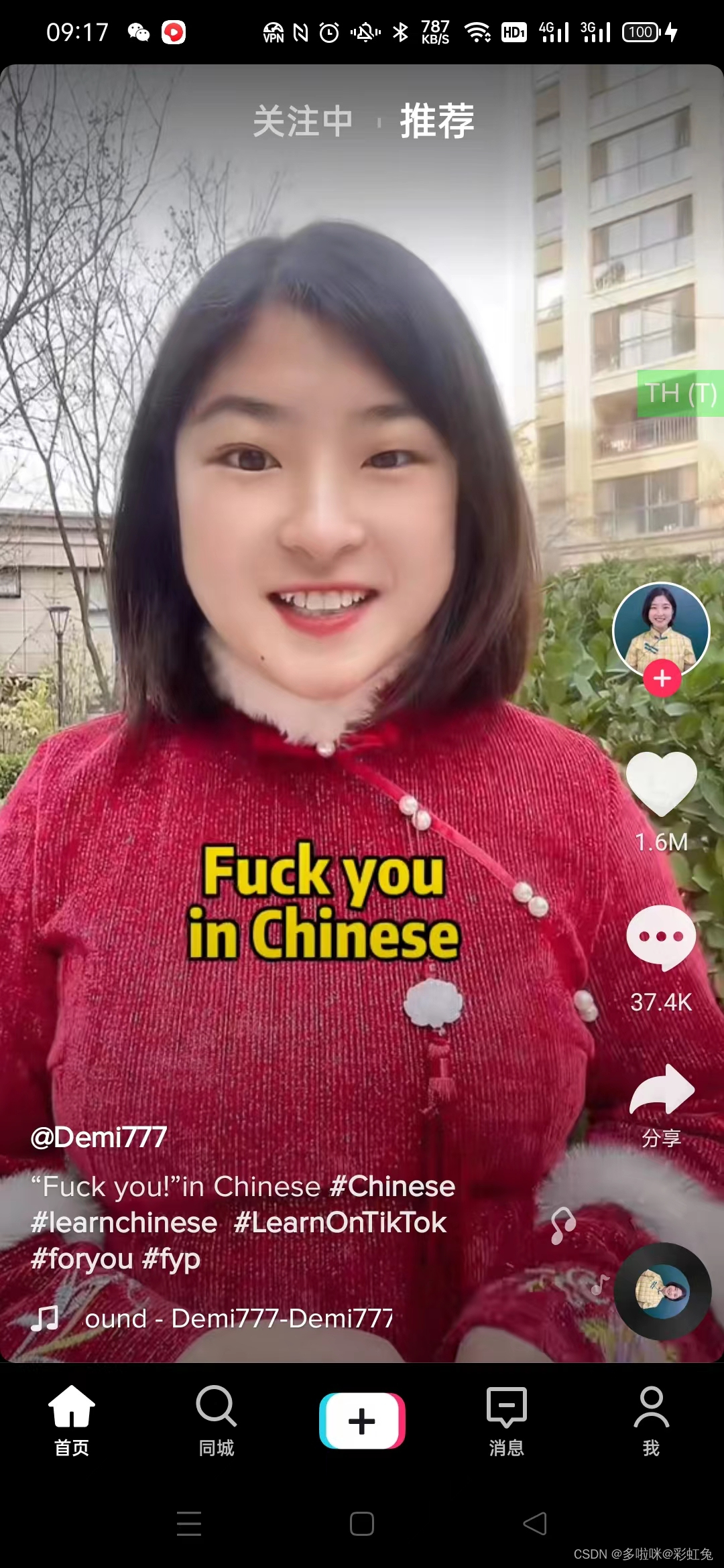This screenshot has height=1568, width=724.
Task: Open the spinning sound disc
Action: click(x=662, y=1291)
